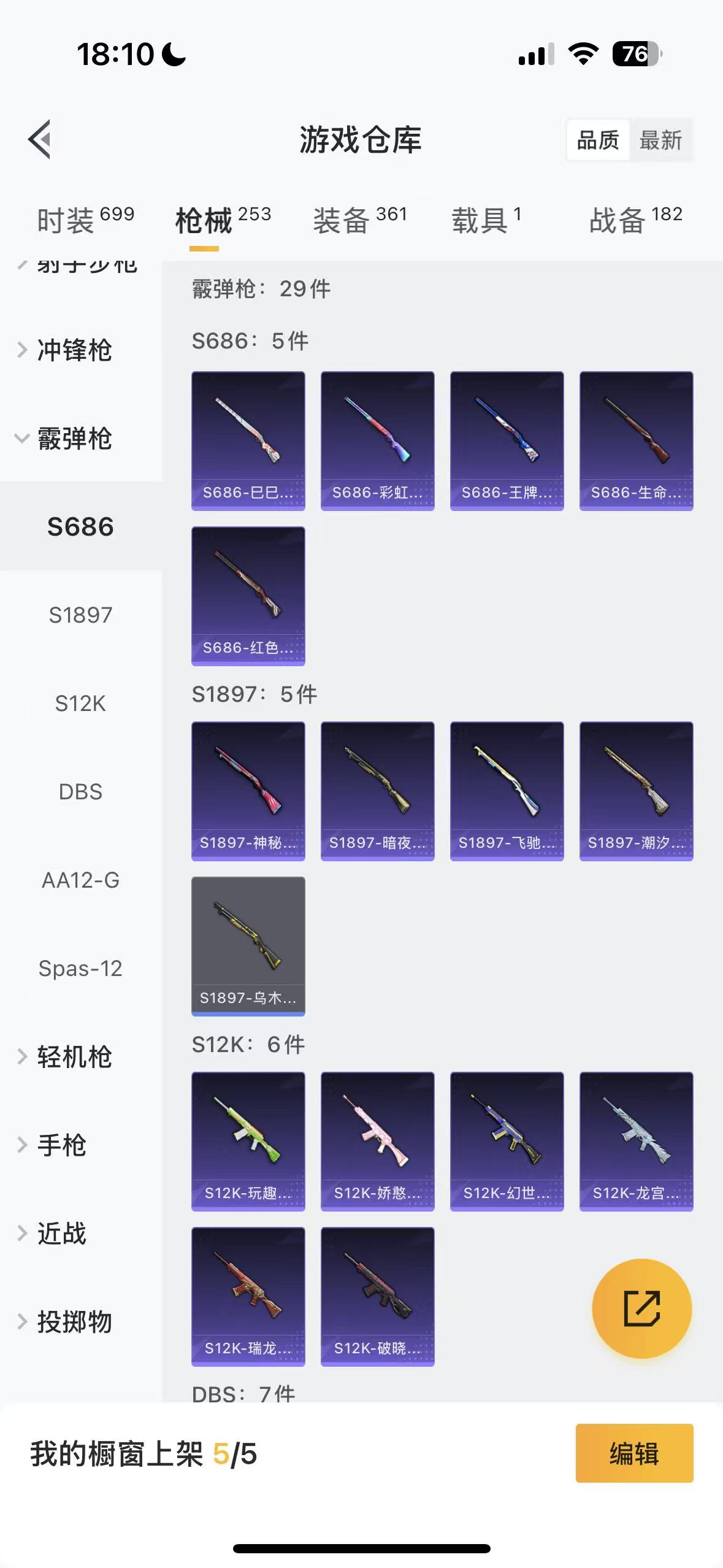
Task: Expand the 冲锋枪 category
Action: 74,350
